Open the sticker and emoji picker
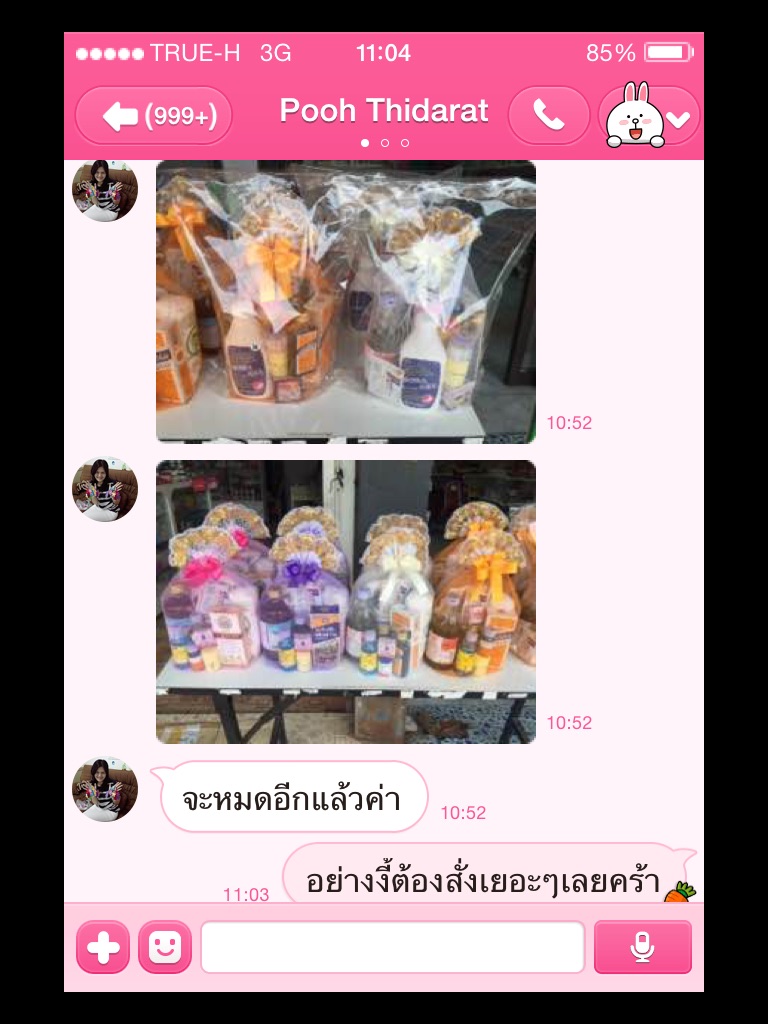Image resolution: width=768 pixels, height=1024 pixels. [x=165, y=947]
